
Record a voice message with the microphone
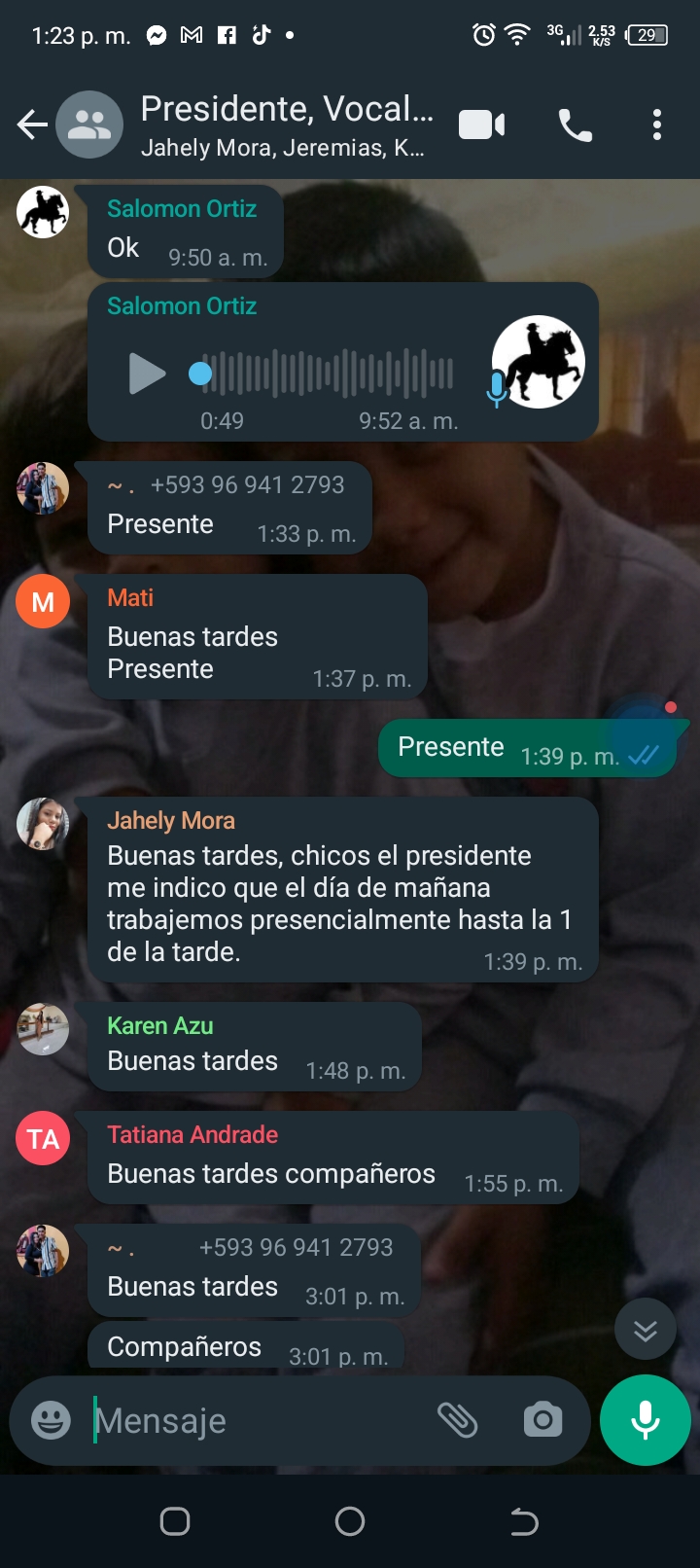[646, 1421]
